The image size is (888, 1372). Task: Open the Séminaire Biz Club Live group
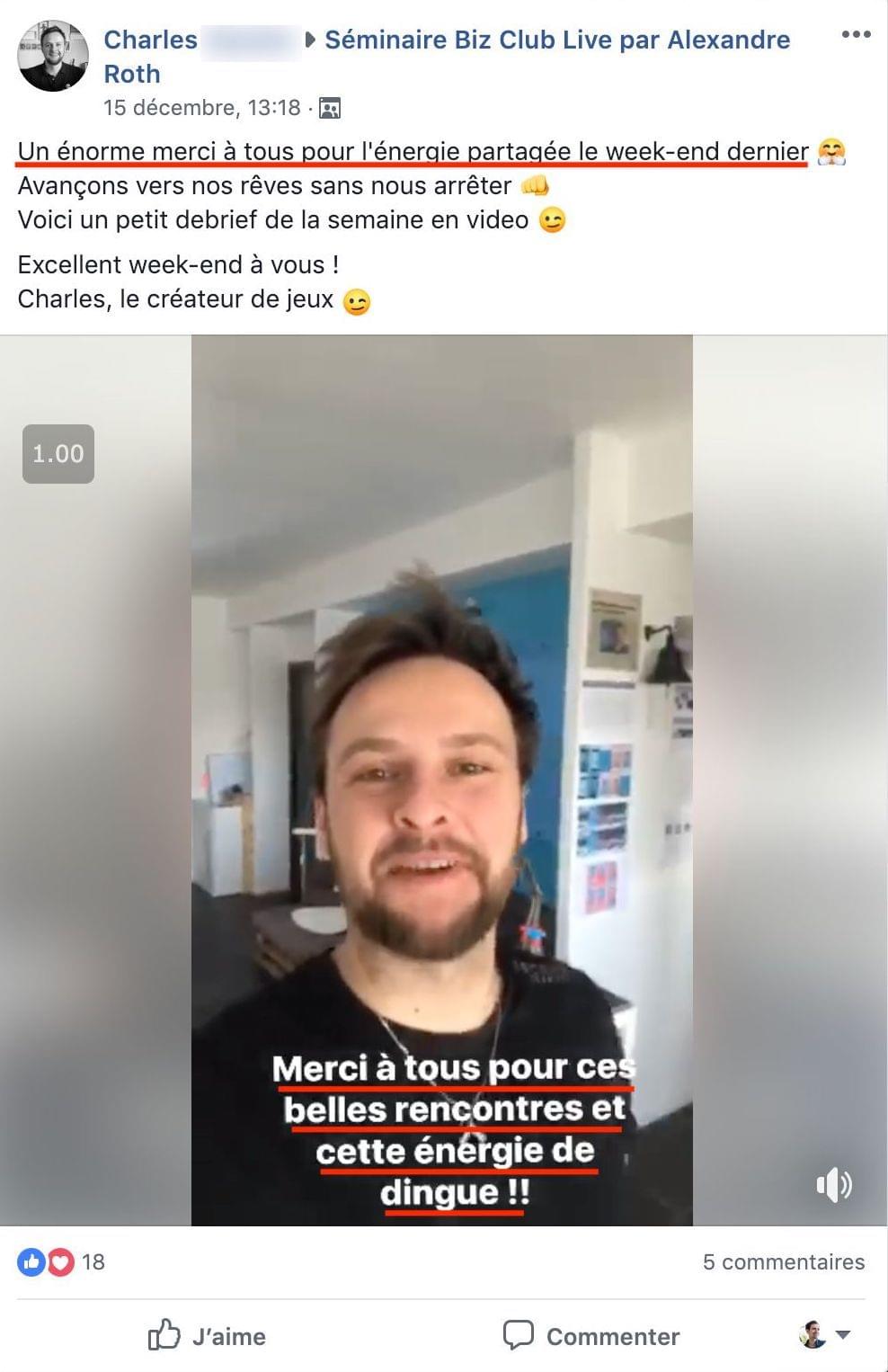(556, 40)
